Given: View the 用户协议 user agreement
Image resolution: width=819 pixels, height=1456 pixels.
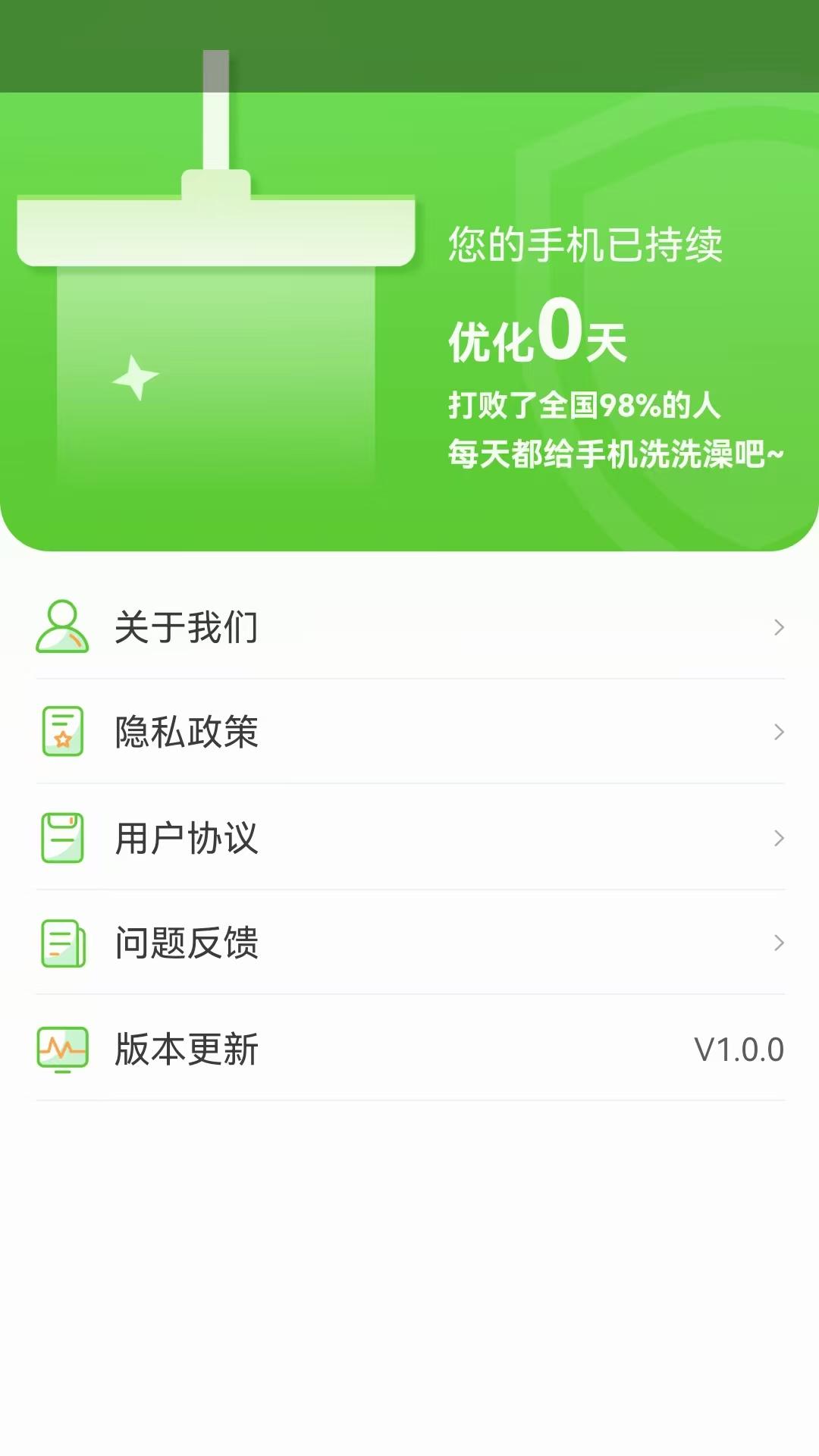Looking at the screenshot, I should pyautogui.click(x=409, y=838).
